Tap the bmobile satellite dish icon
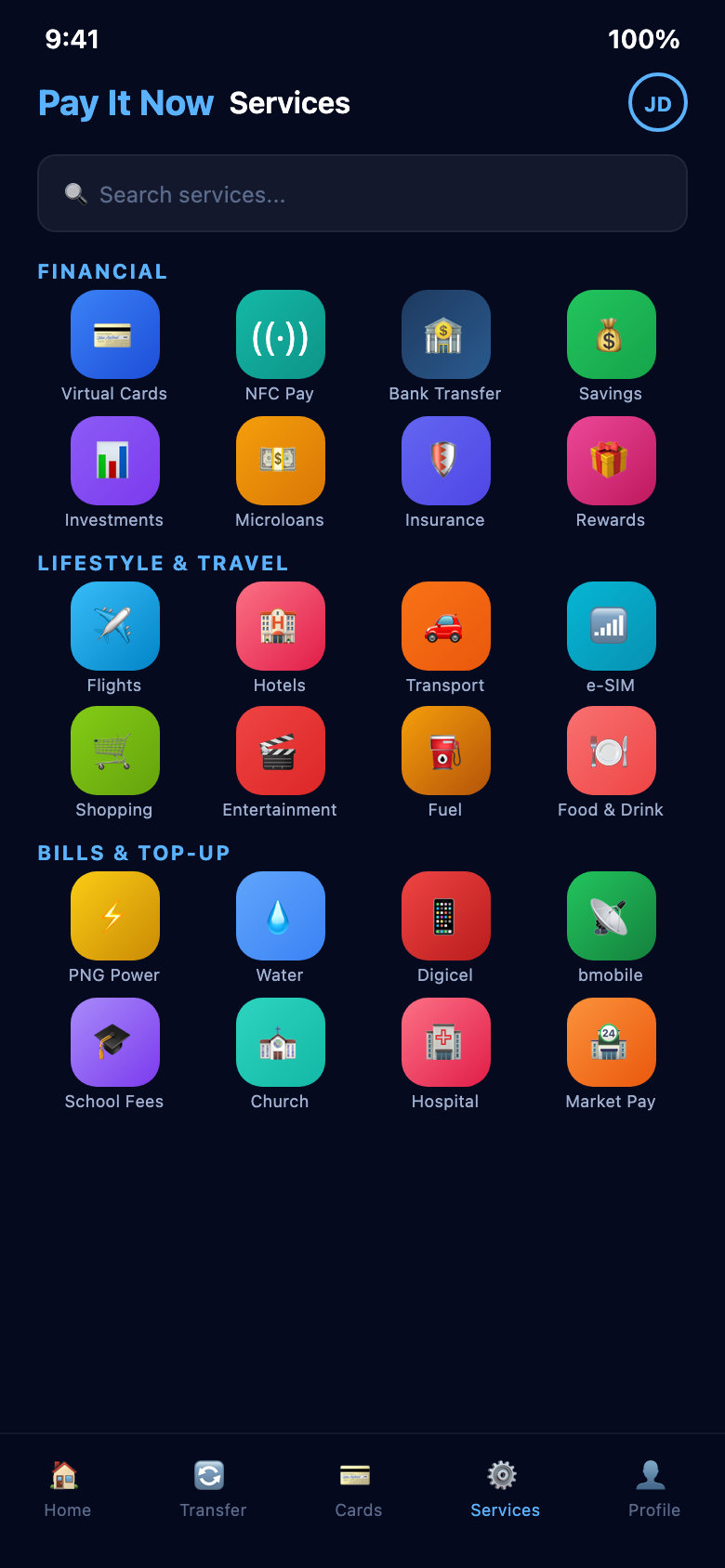Image resolution: width=725 pixels, height=1568 pixels. [611, 916]
